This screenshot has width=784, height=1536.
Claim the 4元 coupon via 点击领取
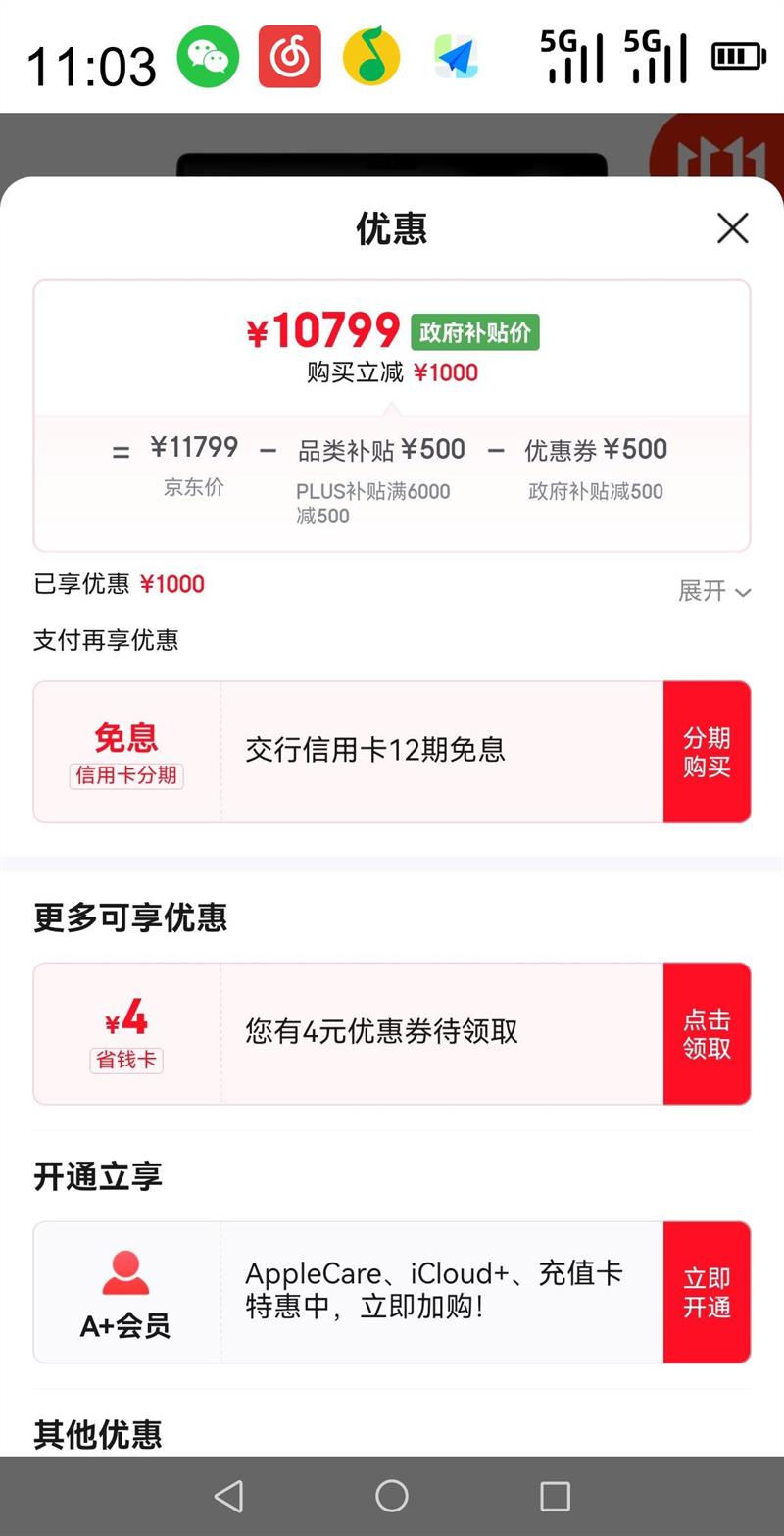point(707,1033)
